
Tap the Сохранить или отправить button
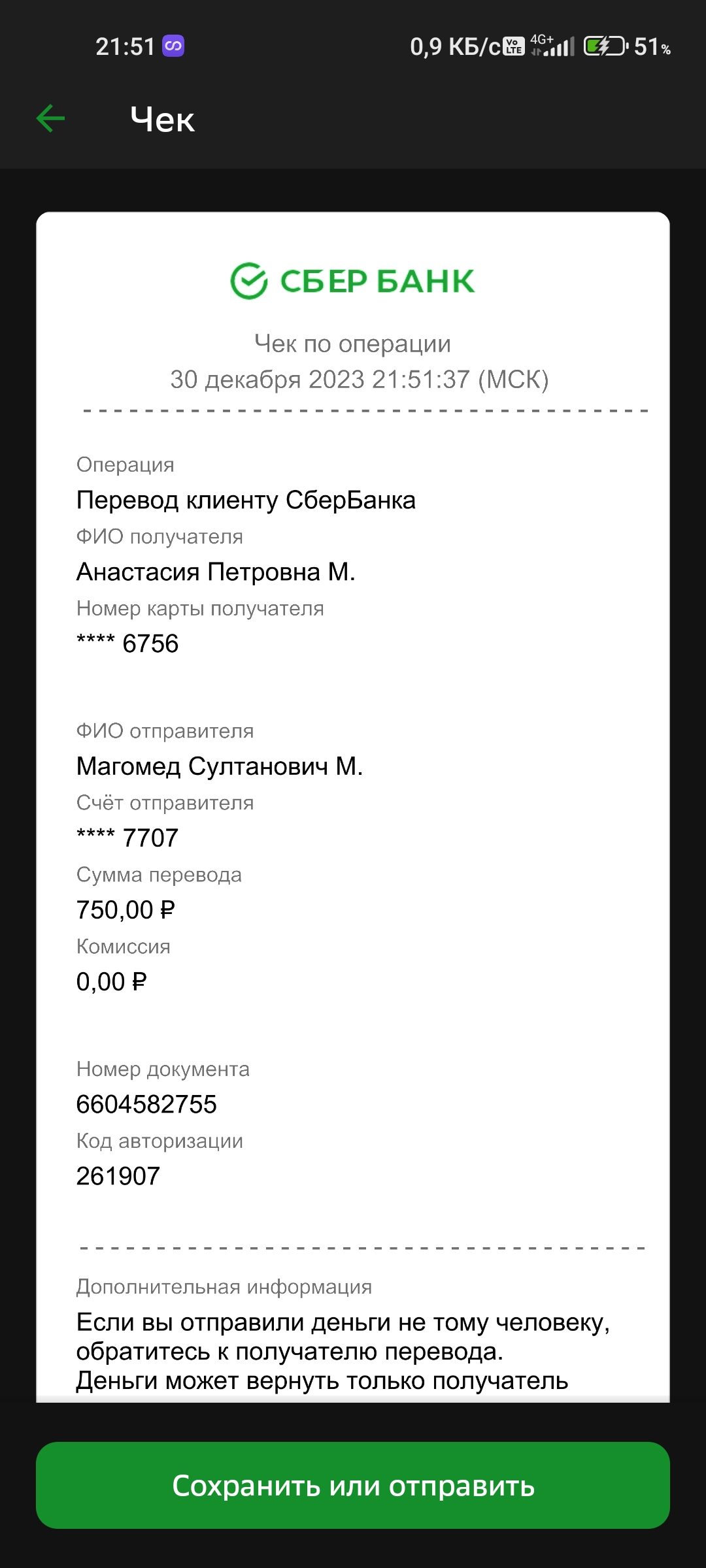353,1485
